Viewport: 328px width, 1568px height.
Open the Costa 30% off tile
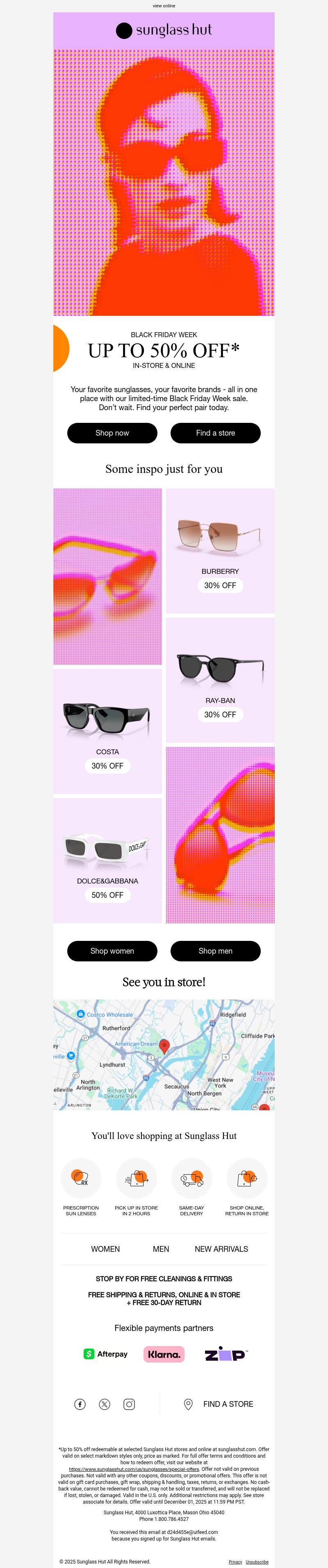(107, 731)
